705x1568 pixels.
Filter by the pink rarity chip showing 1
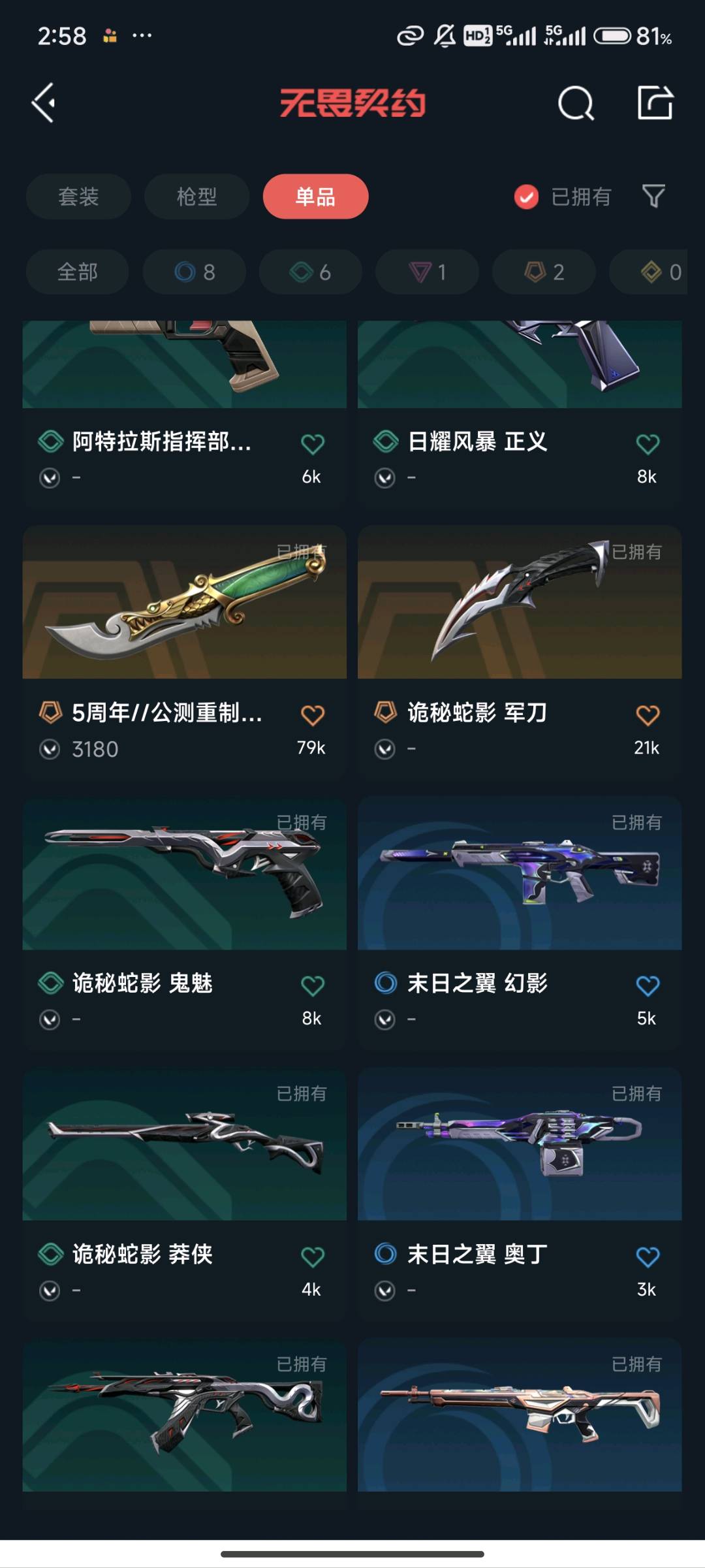pyautogui.click(x=427, y=272)
